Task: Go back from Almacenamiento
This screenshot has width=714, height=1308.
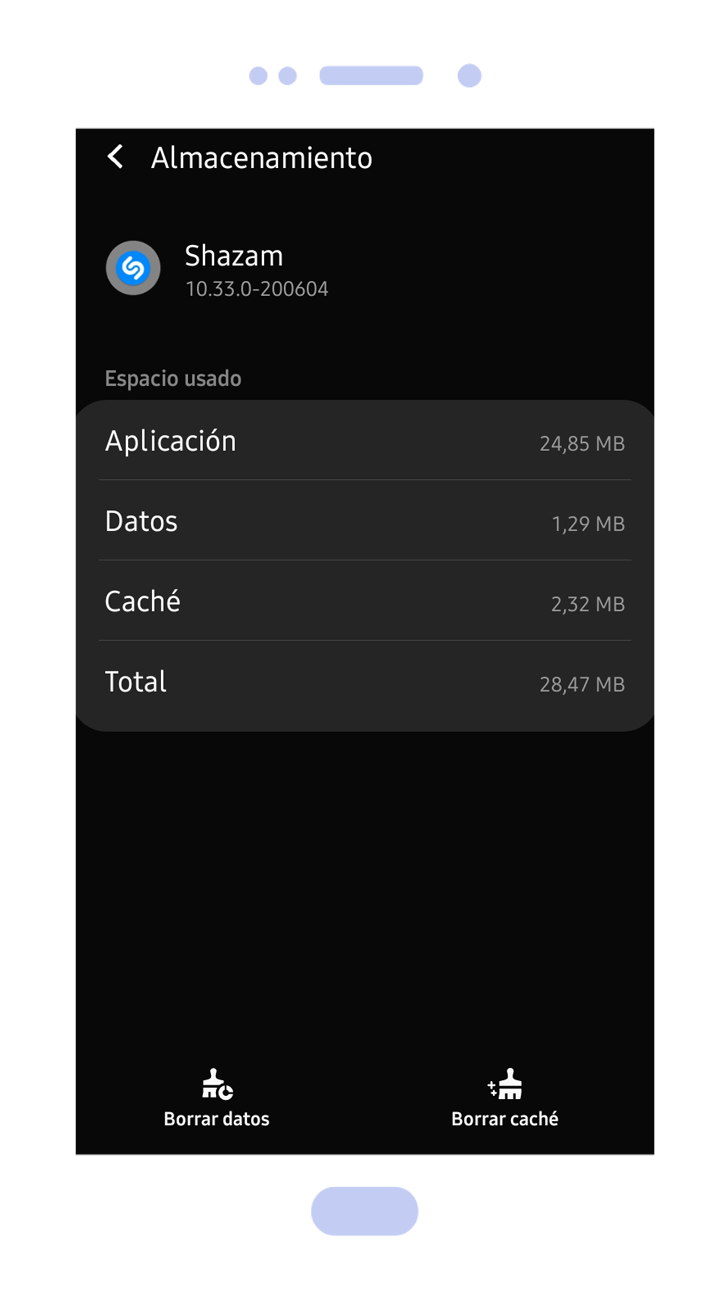Action: 116,157
